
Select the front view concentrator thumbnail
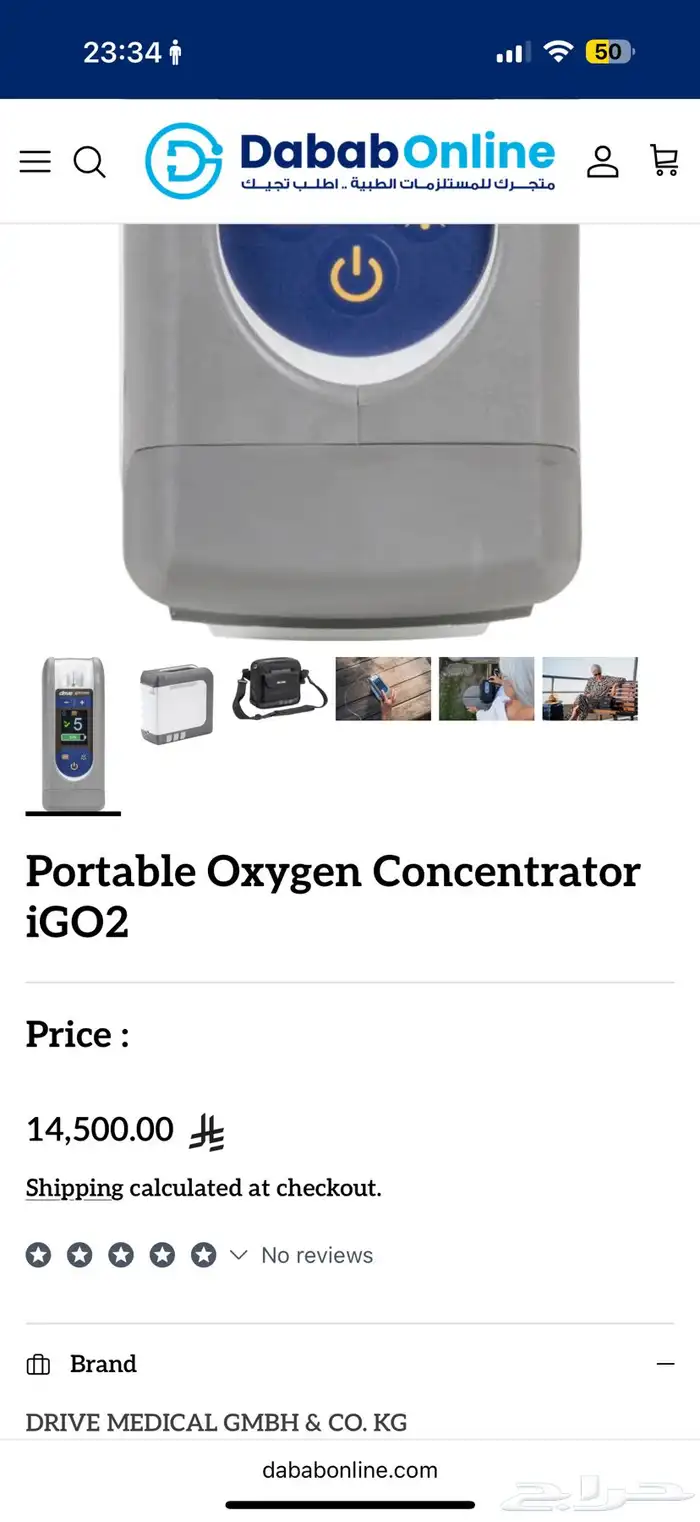73,733
